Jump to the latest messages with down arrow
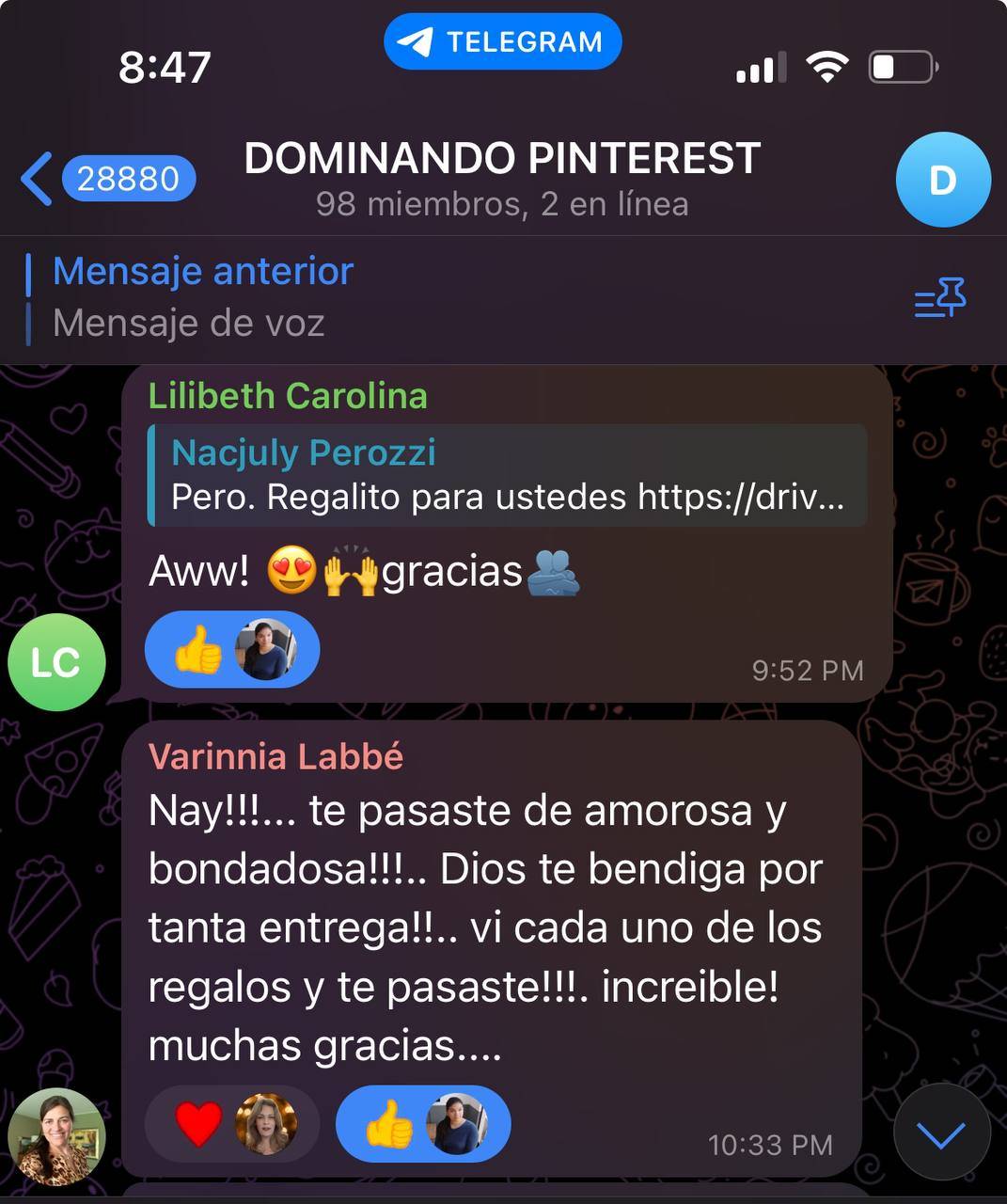 [940, 1136]
